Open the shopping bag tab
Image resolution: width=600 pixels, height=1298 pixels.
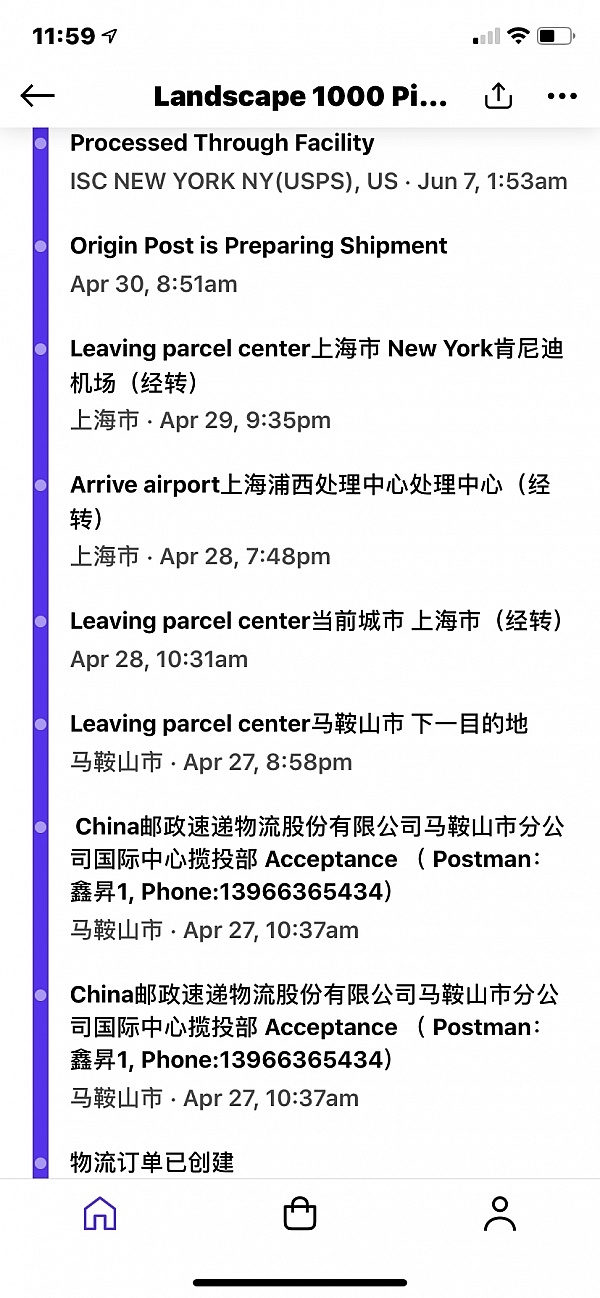click(x=300, y=1214)
